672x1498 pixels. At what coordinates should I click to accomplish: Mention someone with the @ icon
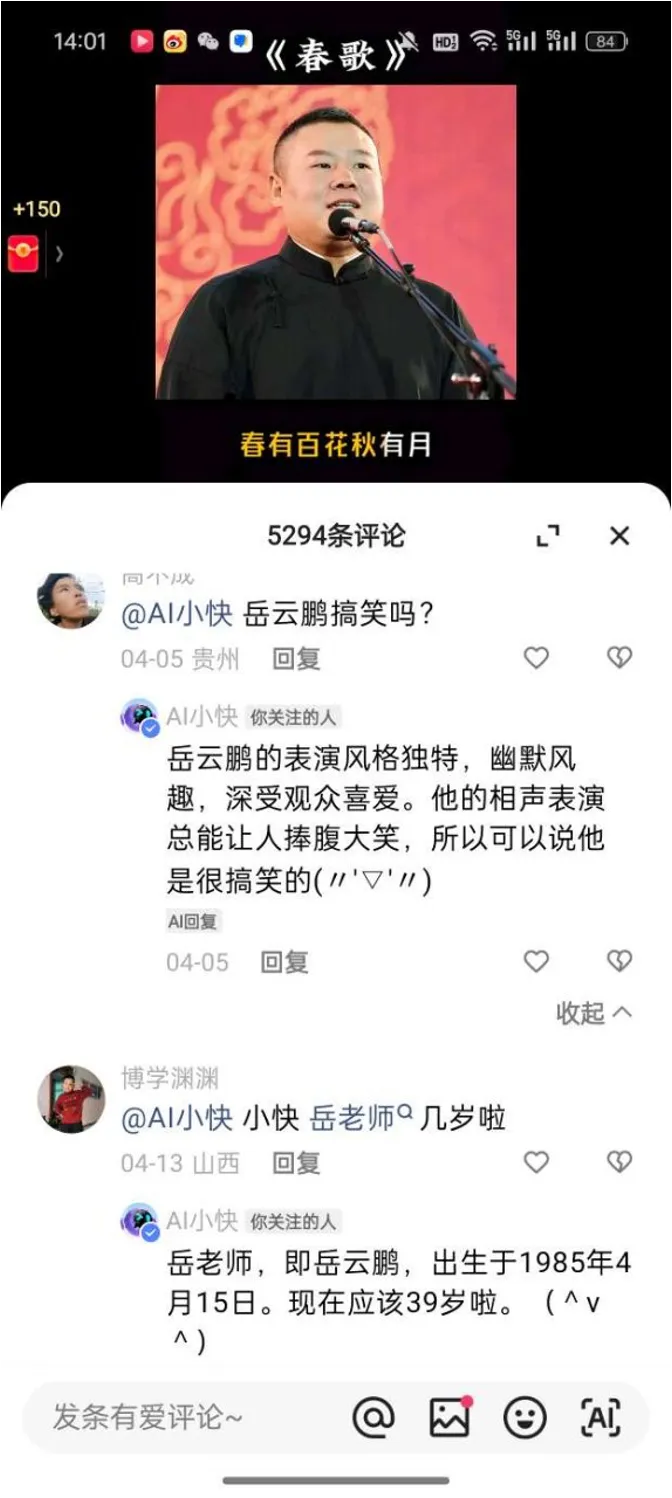[374, 1417]
